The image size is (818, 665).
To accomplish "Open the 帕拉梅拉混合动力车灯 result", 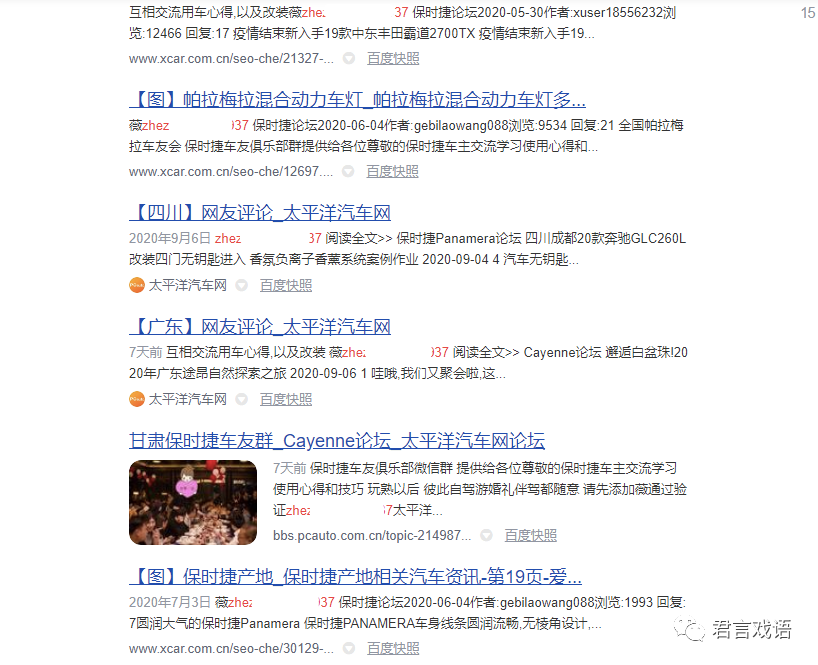I will pyautogui.click(x=357, y=99).
